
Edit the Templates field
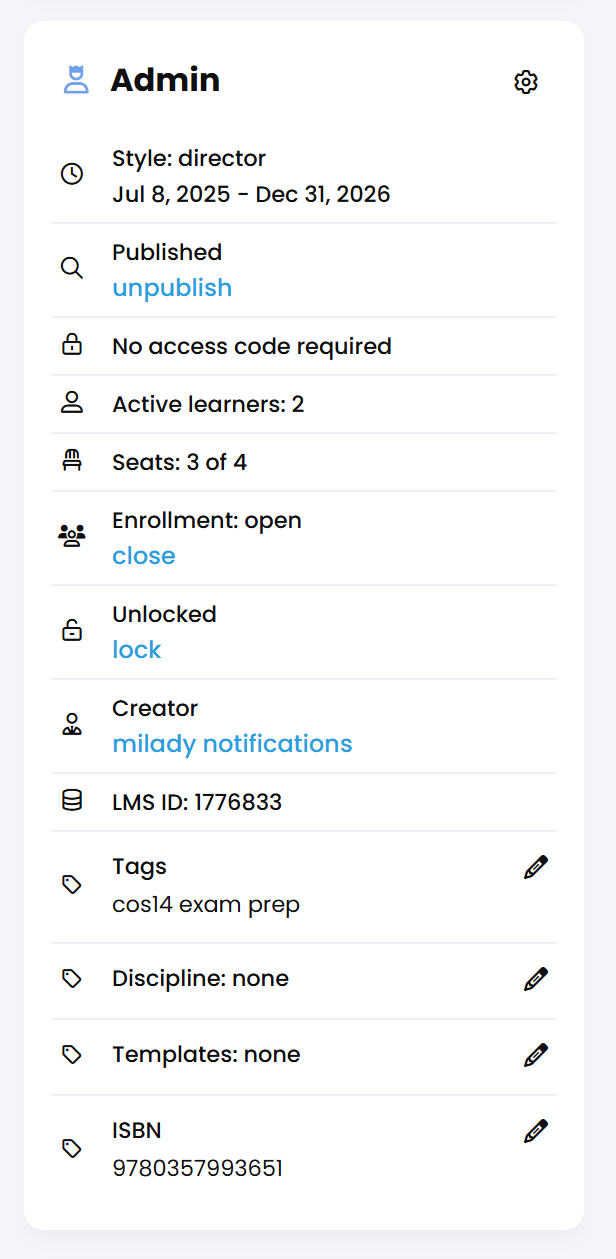click(x=536, y=1055)
